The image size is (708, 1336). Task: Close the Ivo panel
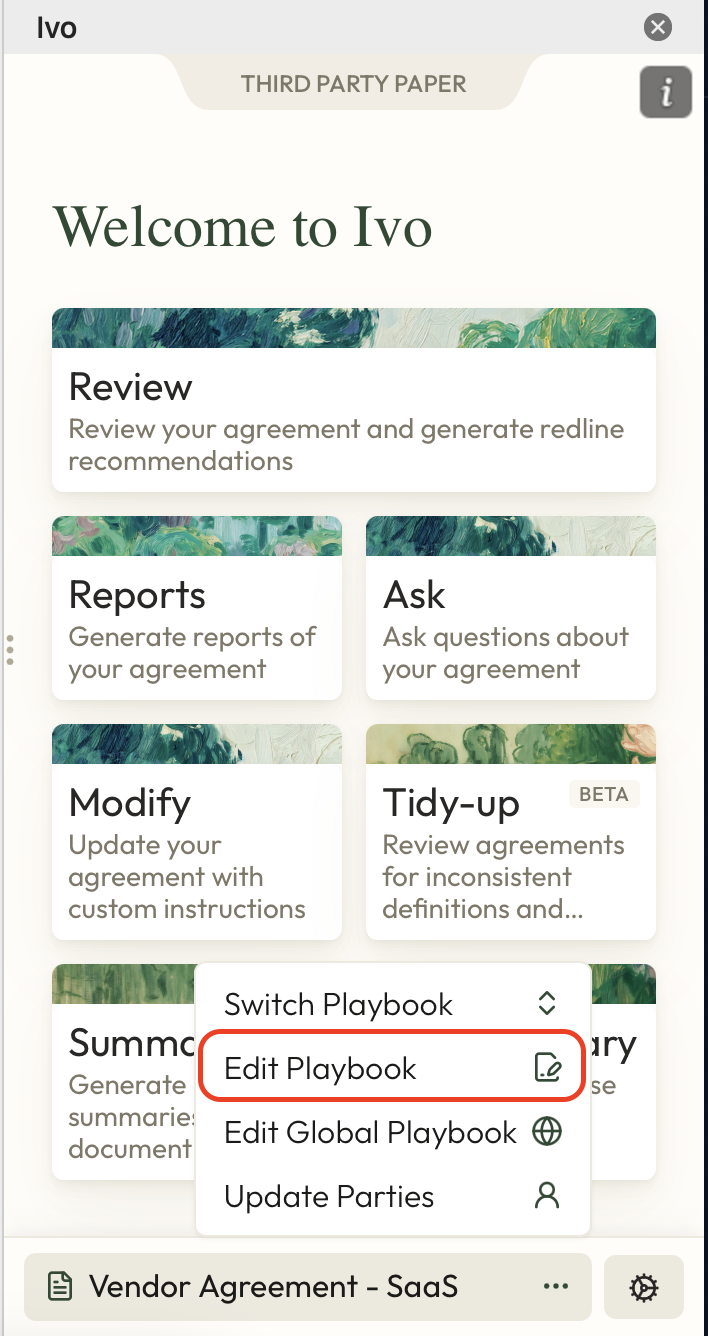tap(657, 27)
